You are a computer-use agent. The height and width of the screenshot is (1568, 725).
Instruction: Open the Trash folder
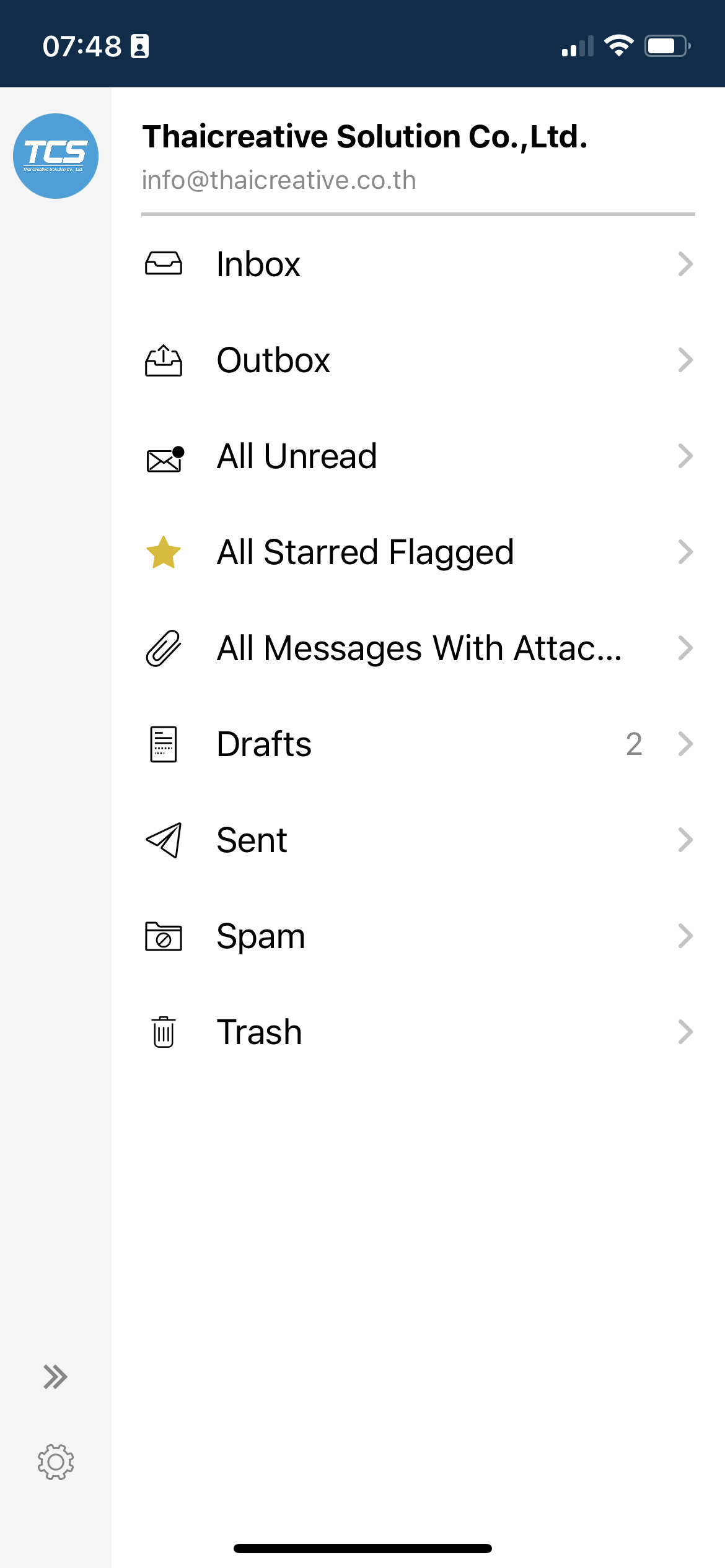coord(418,1032)
